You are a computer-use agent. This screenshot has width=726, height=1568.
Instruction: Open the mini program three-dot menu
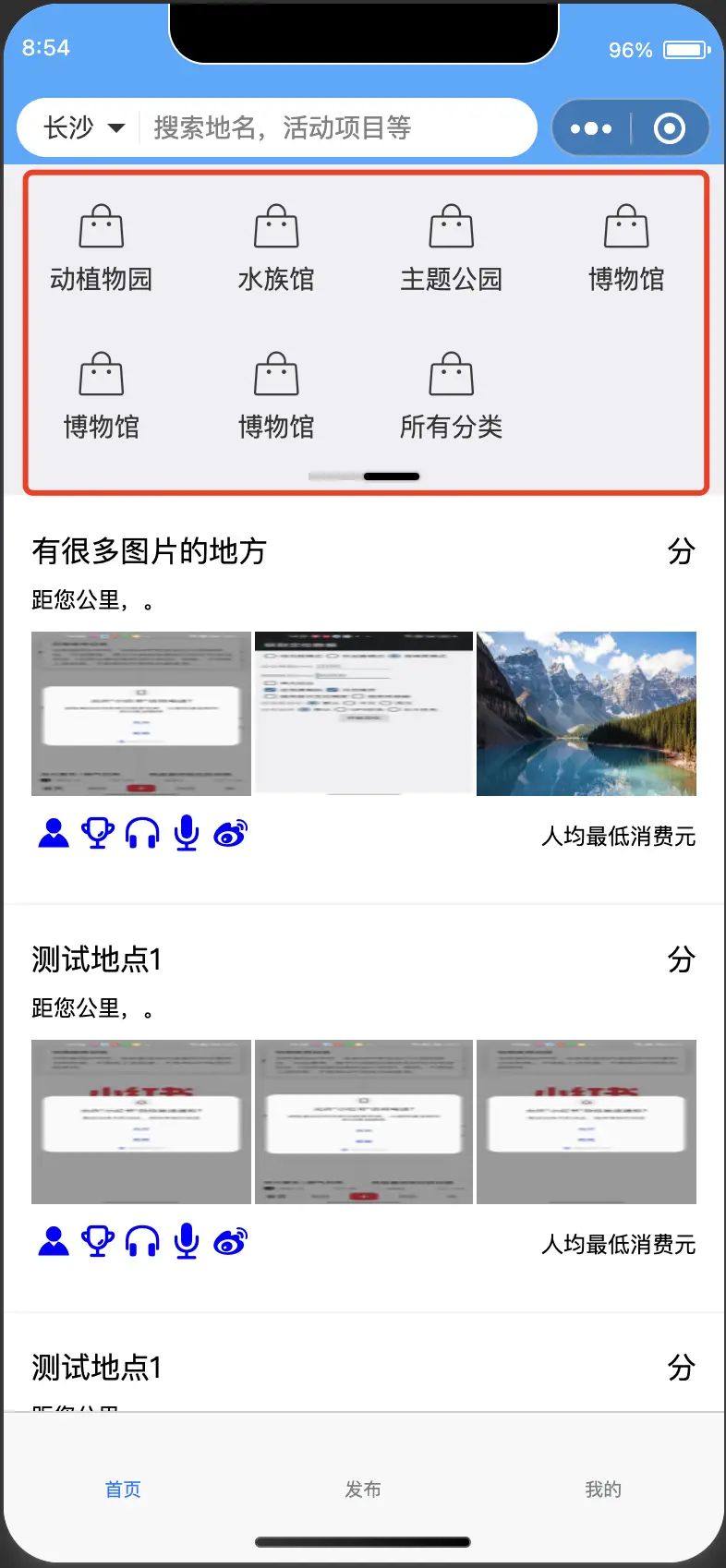[591, 128]
